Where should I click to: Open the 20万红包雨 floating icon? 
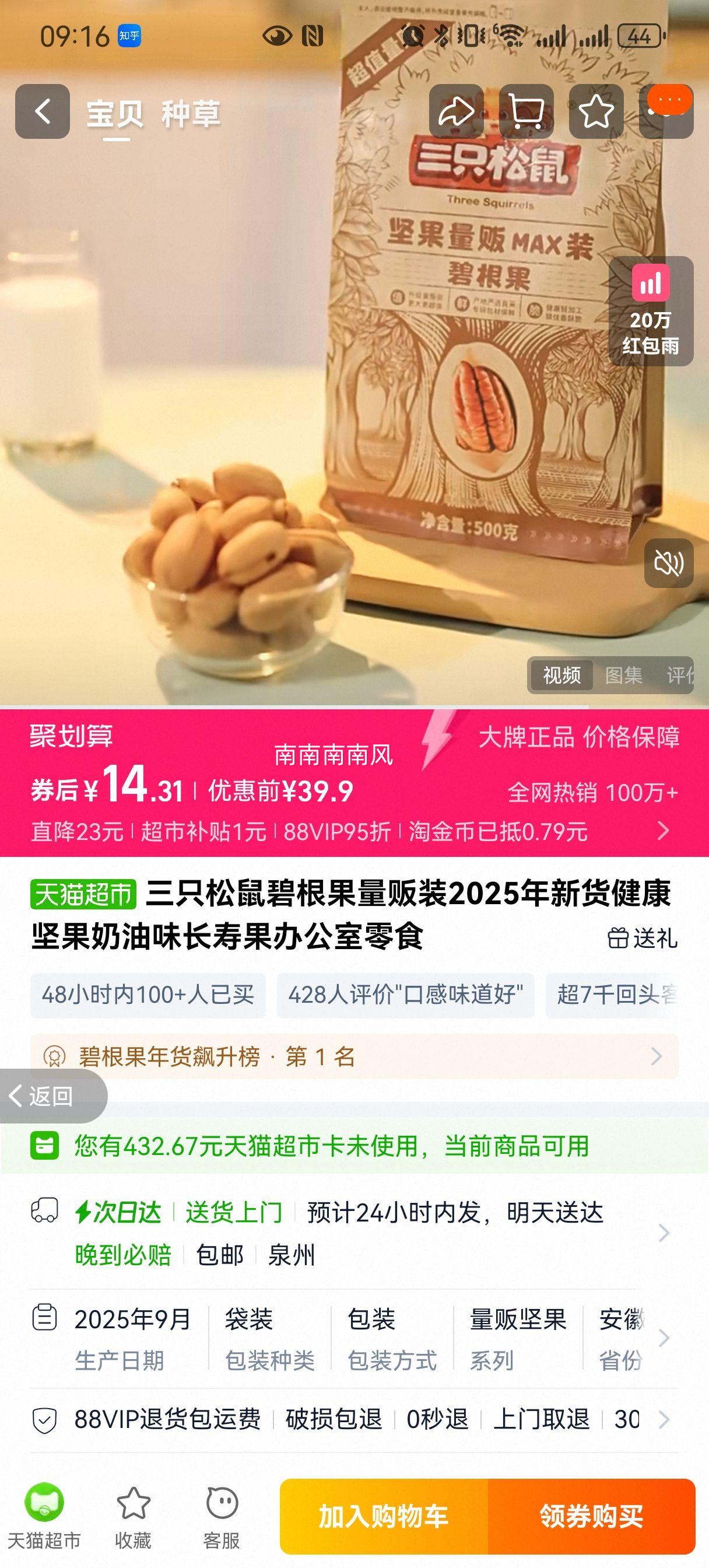tap(652, 310)
